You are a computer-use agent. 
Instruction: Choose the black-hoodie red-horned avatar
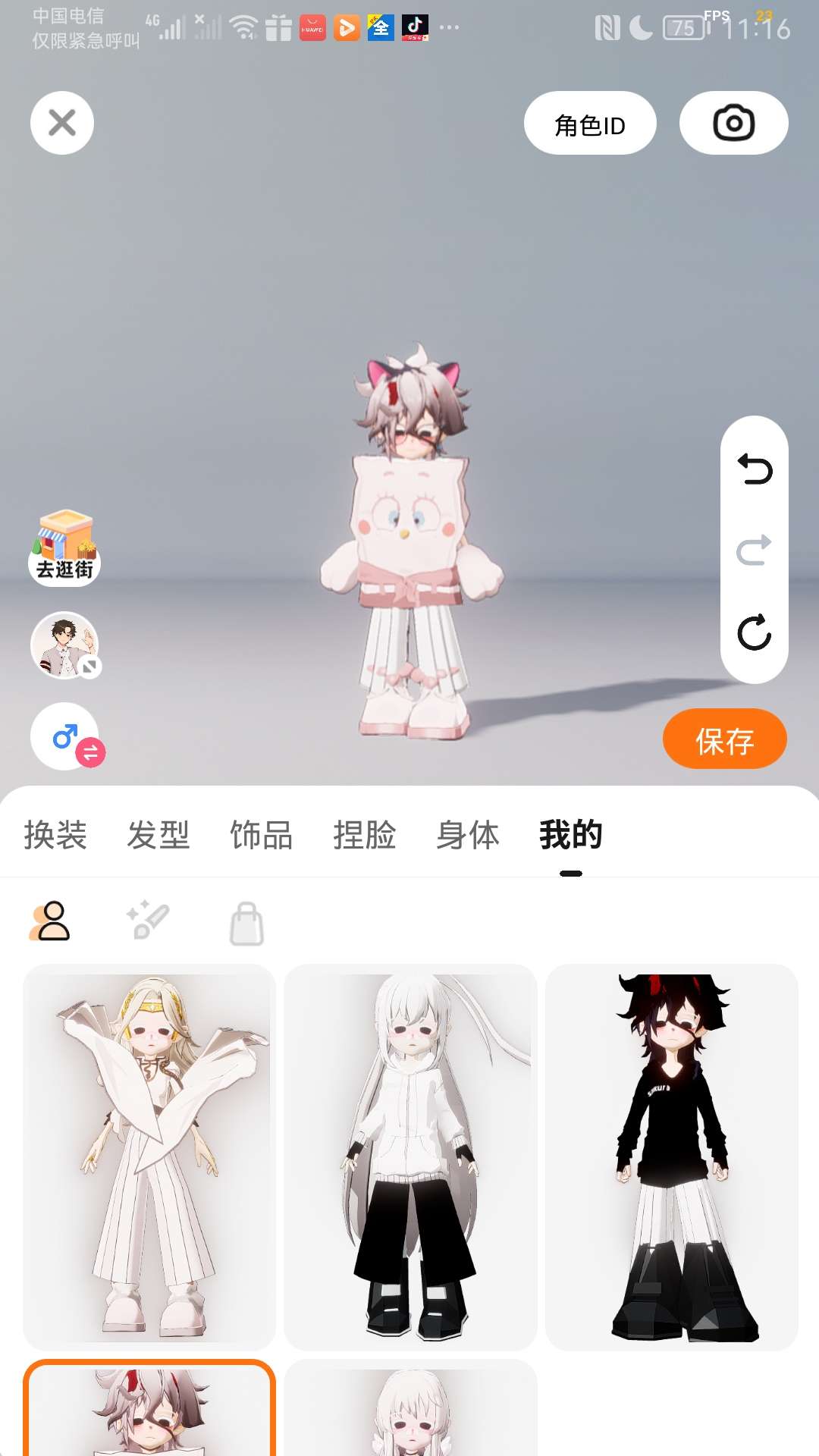(x=672, y=1157)
